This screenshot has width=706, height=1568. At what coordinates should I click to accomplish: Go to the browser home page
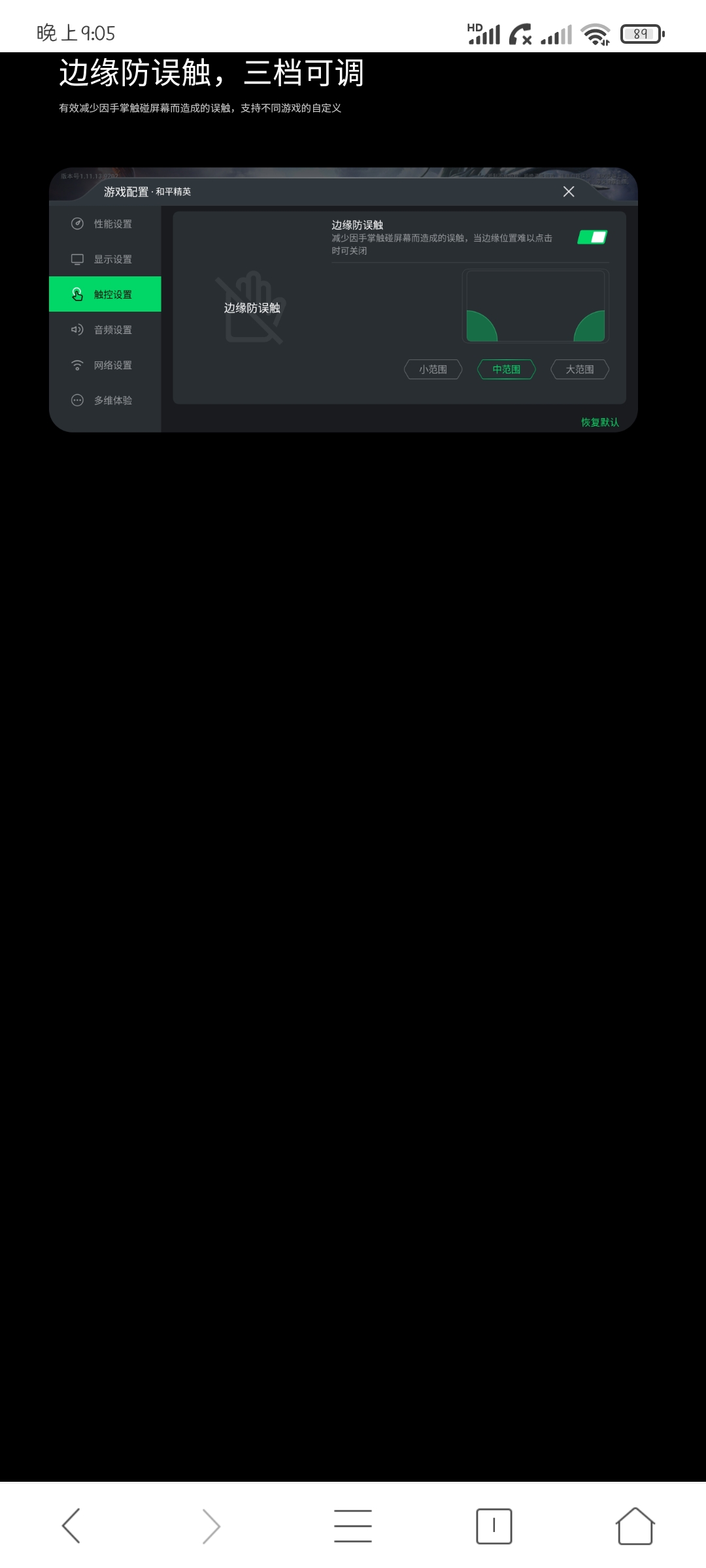coord(635,1526)
